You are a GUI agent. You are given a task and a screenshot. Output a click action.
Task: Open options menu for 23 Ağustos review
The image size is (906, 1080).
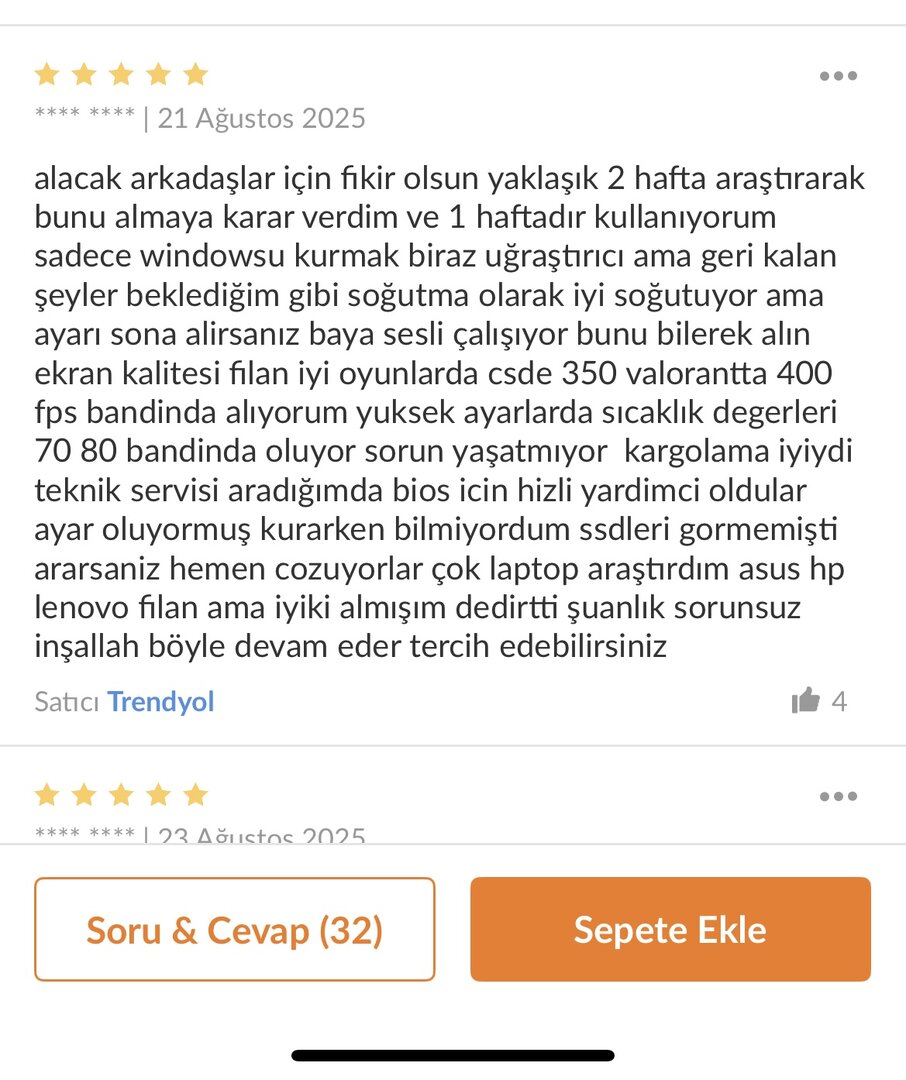(x=838, y=797)
